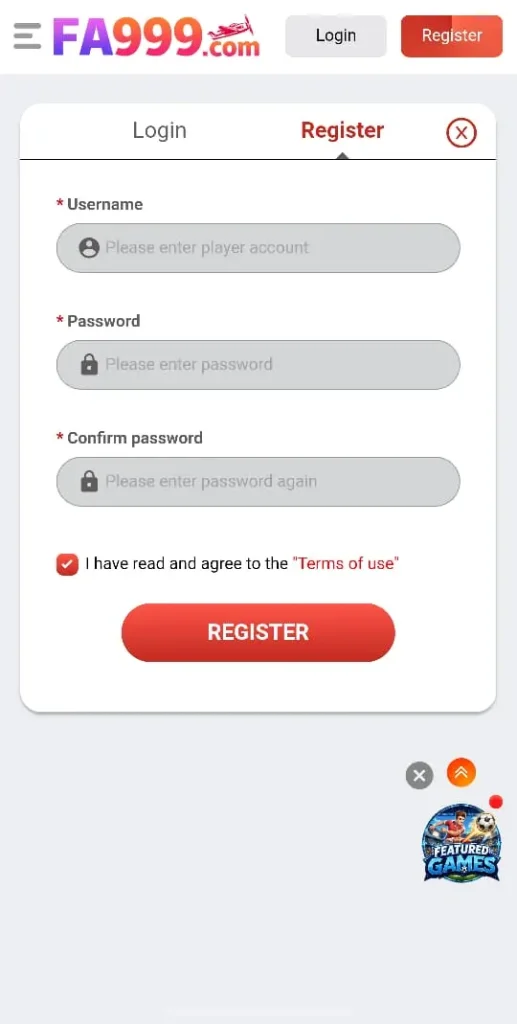Open the hamburger drawer menu
This screenshot has width=517, height=1024.
pos(27,36)
